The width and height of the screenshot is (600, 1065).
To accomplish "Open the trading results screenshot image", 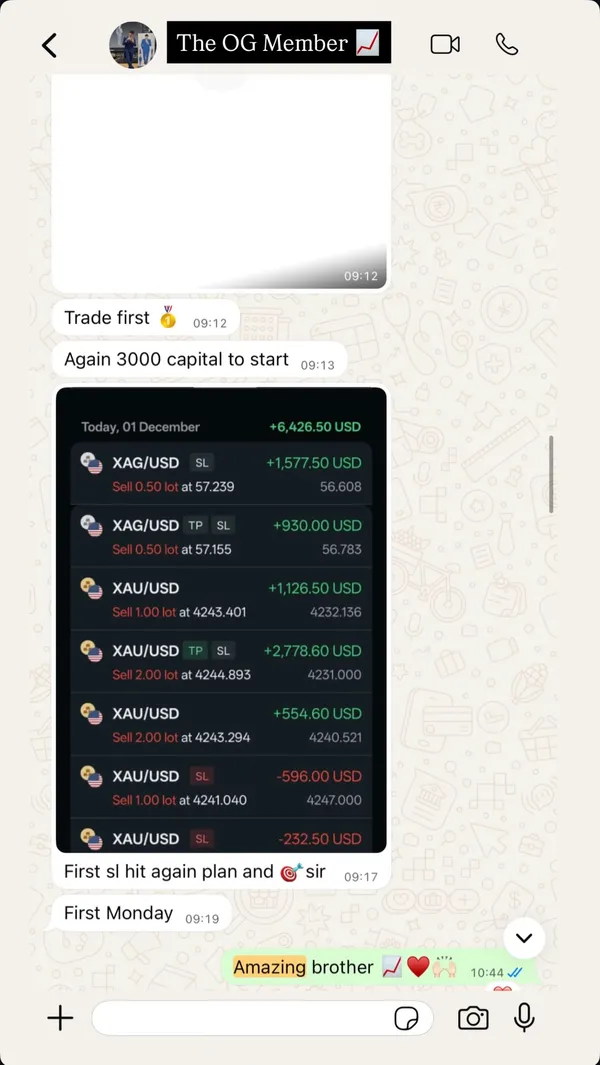I will tap(221, 620).
